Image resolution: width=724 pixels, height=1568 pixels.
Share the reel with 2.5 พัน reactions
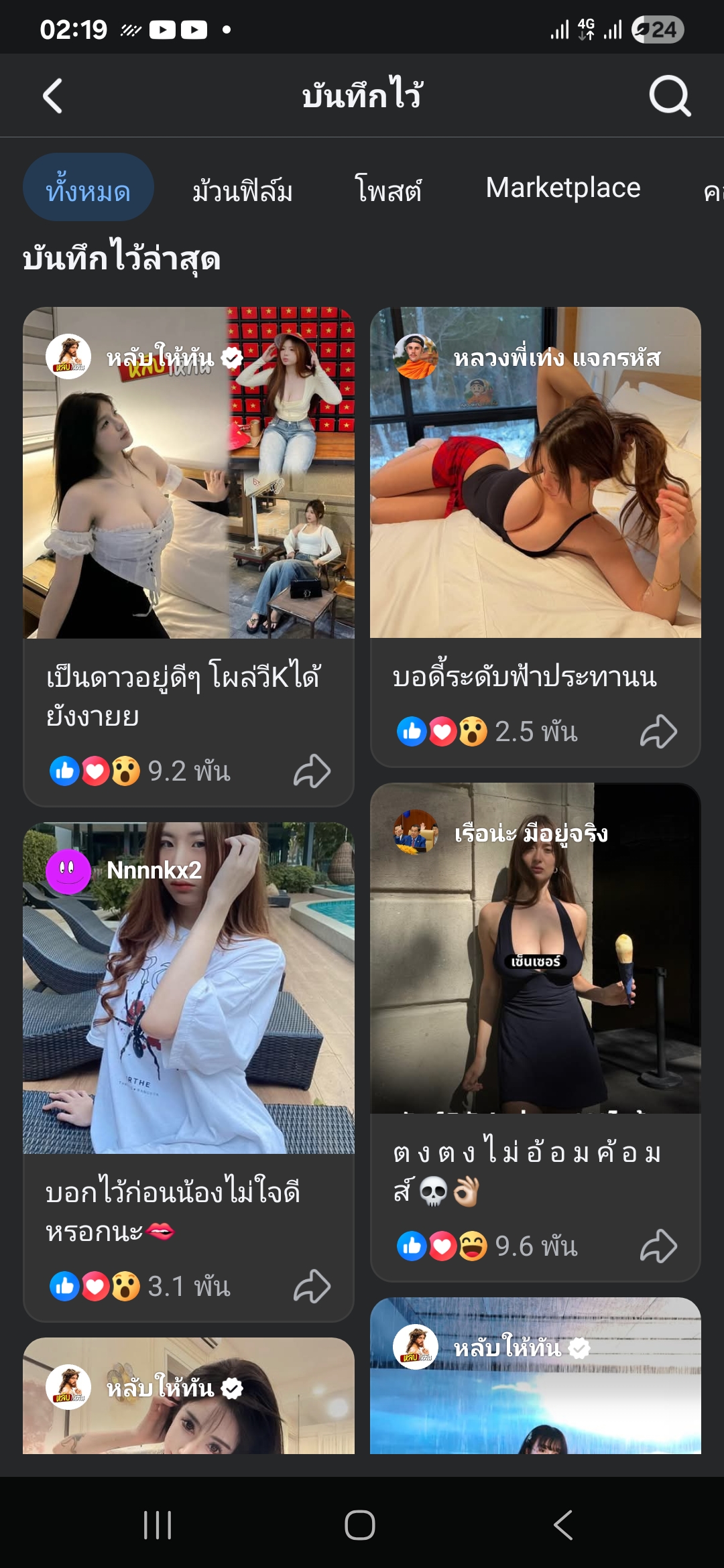(658, 732)
